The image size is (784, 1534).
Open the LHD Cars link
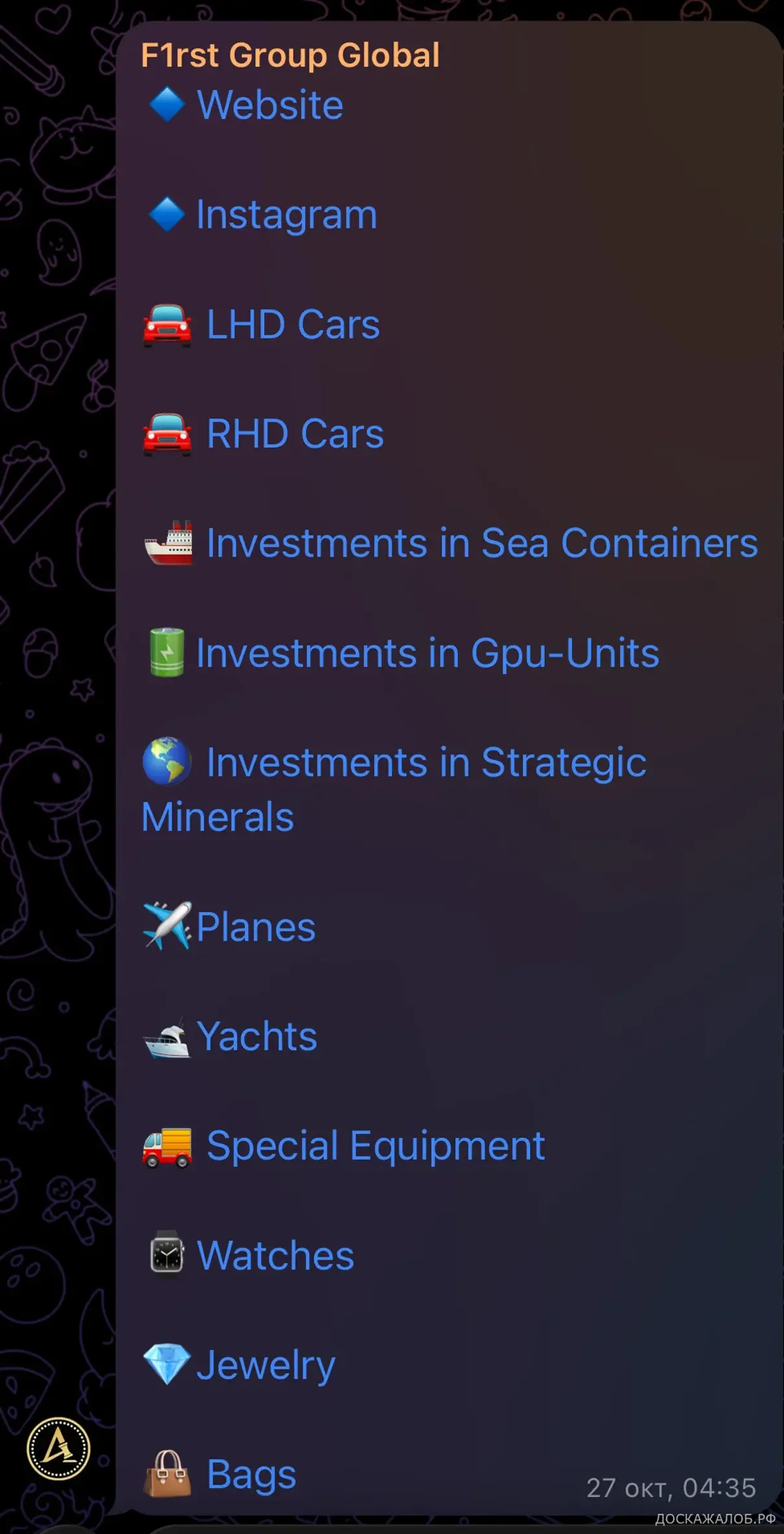click(x=293, y=324)
